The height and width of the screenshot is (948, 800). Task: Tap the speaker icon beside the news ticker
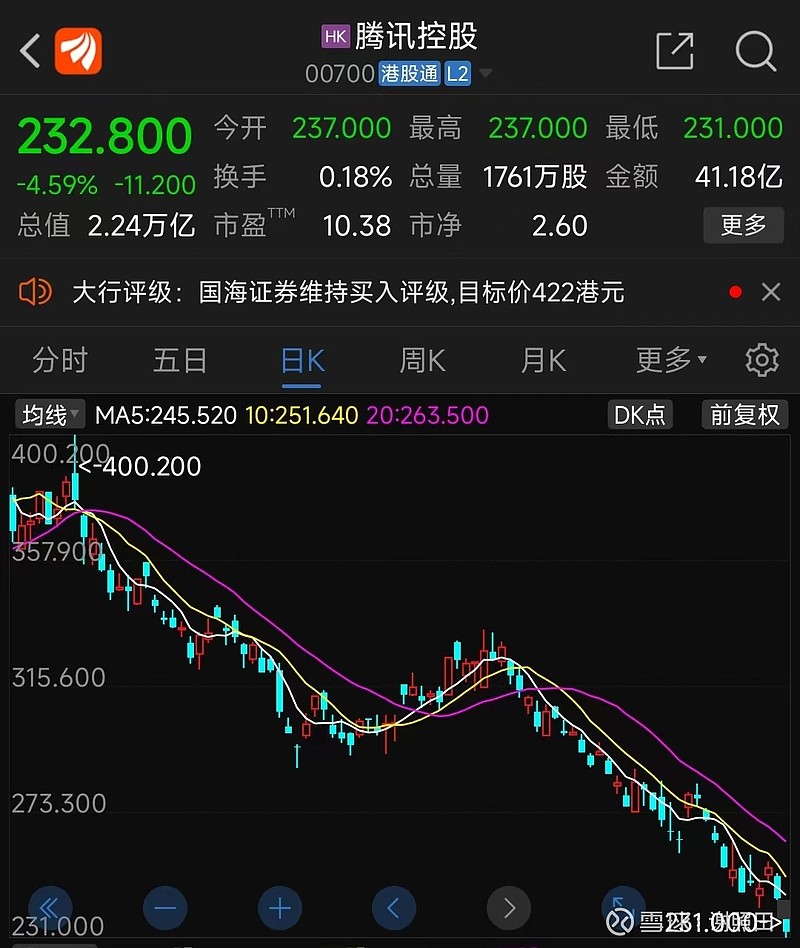click(37, 292)
